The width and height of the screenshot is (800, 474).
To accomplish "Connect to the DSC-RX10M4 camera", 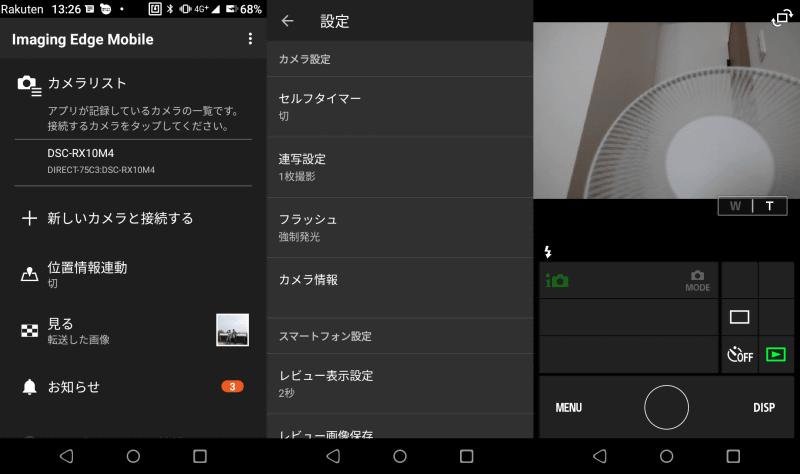I will 133,161.
